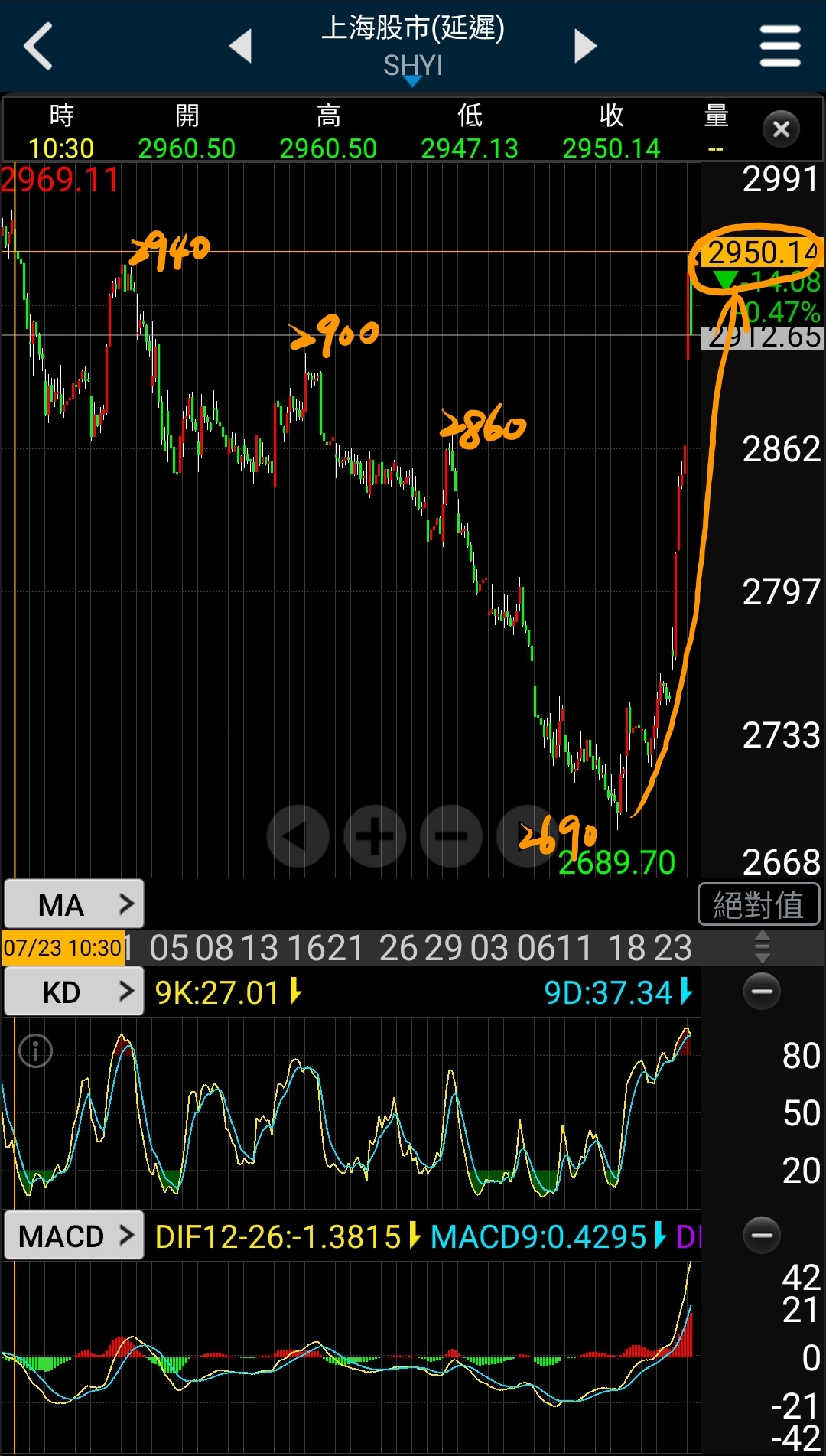The height and width of the screenshot is (1456, 826).
Task: Collapse the KD indicator panel
Action: tap(762, 992)
